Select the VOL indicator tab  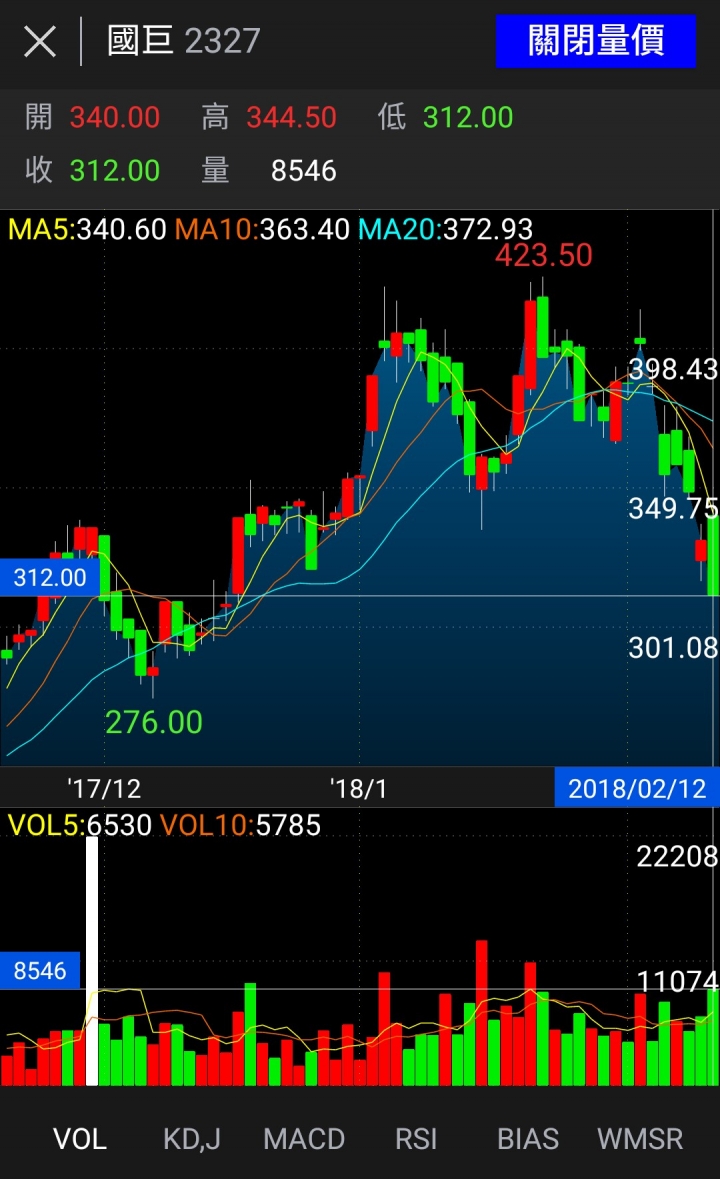coord(79,1139)
